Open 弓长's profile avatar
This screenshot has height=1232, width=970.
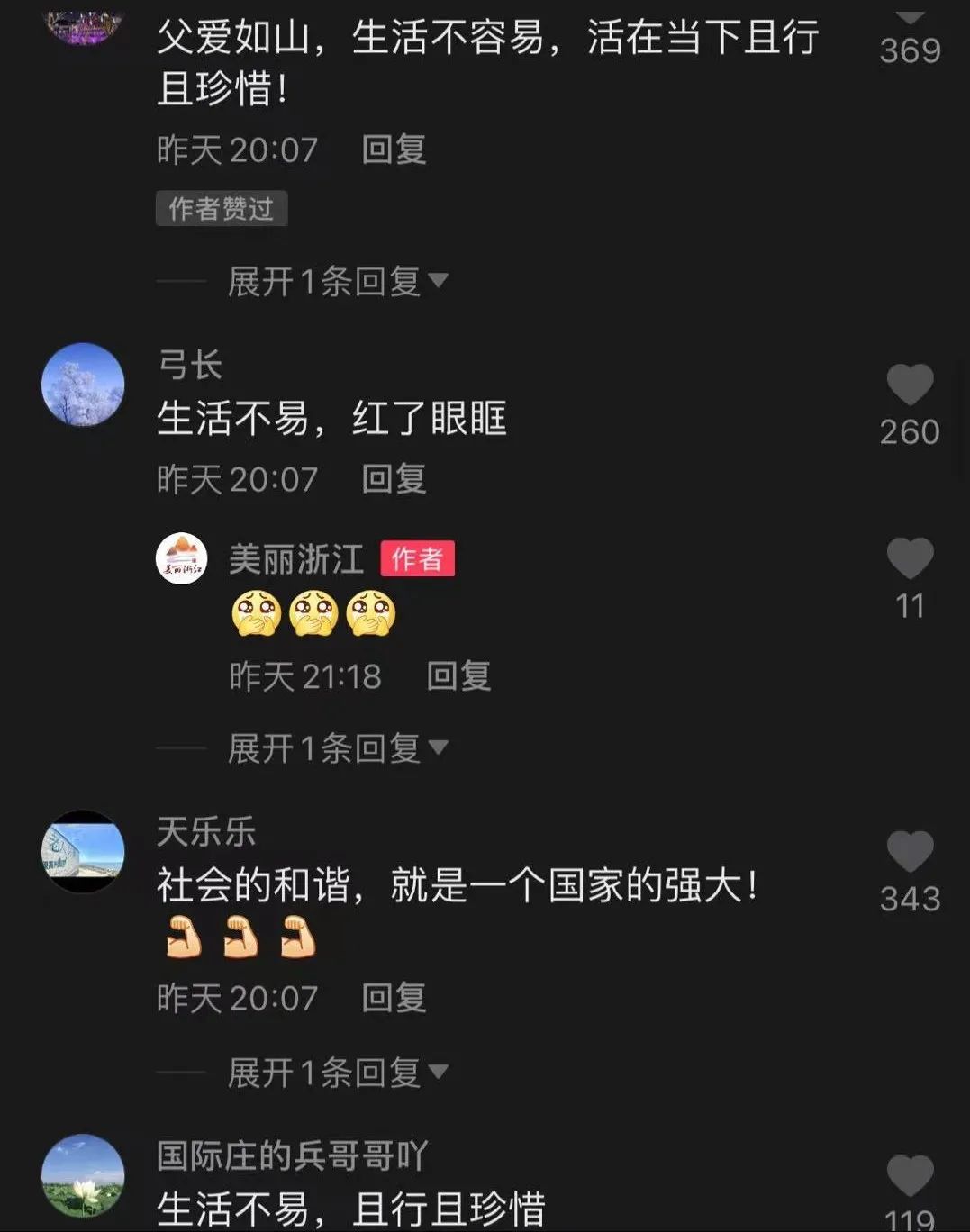(x=83, y=385)
